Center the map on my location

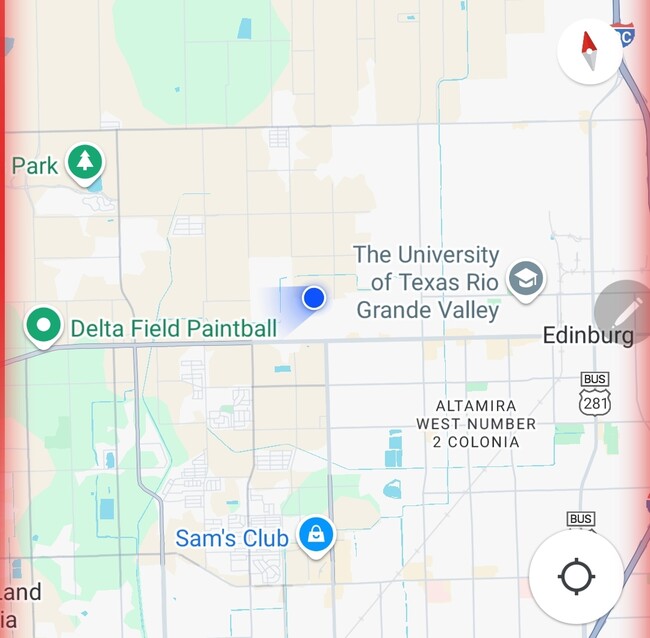[576, 577]
